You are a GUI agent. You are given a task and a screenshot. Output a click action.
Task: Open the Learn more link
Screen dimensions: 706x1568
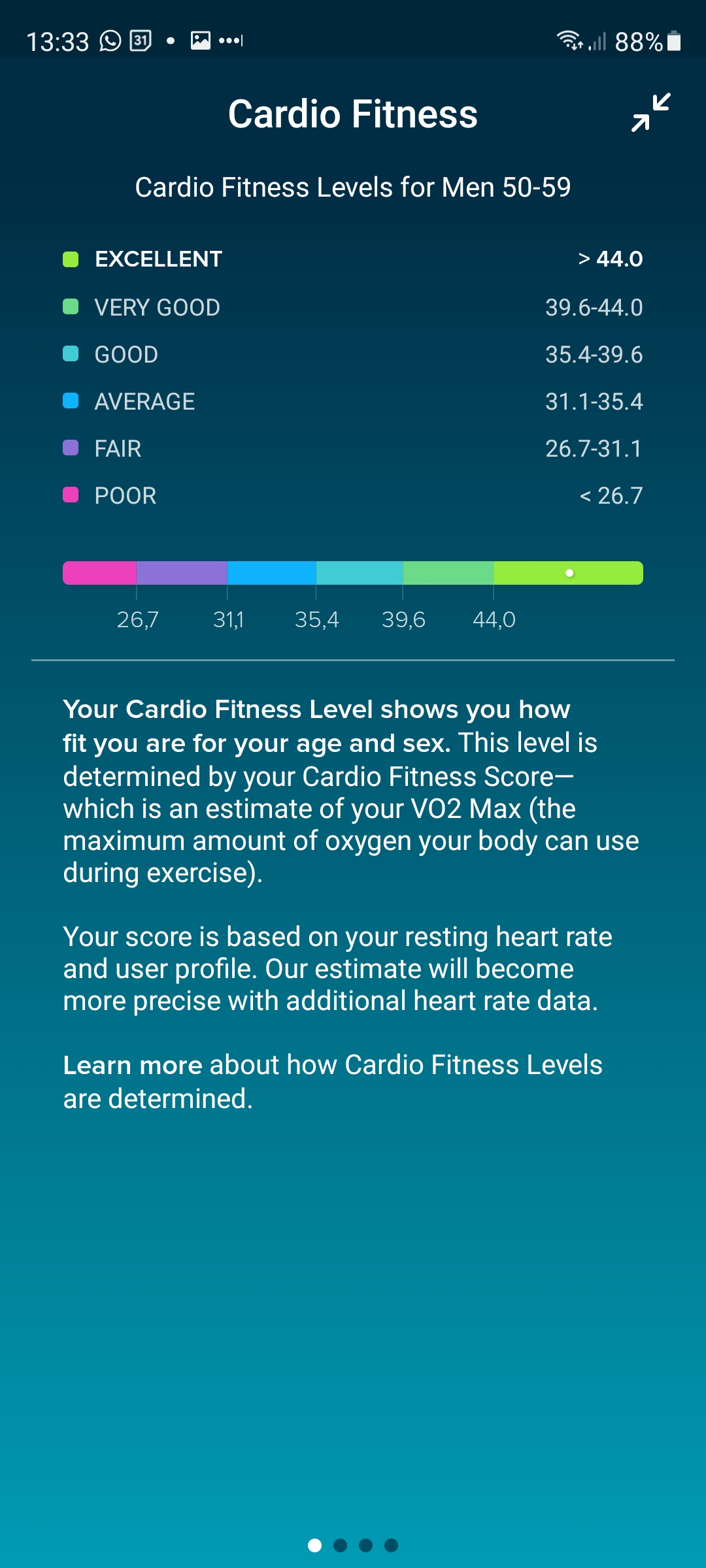click(x=133, y=1066)
